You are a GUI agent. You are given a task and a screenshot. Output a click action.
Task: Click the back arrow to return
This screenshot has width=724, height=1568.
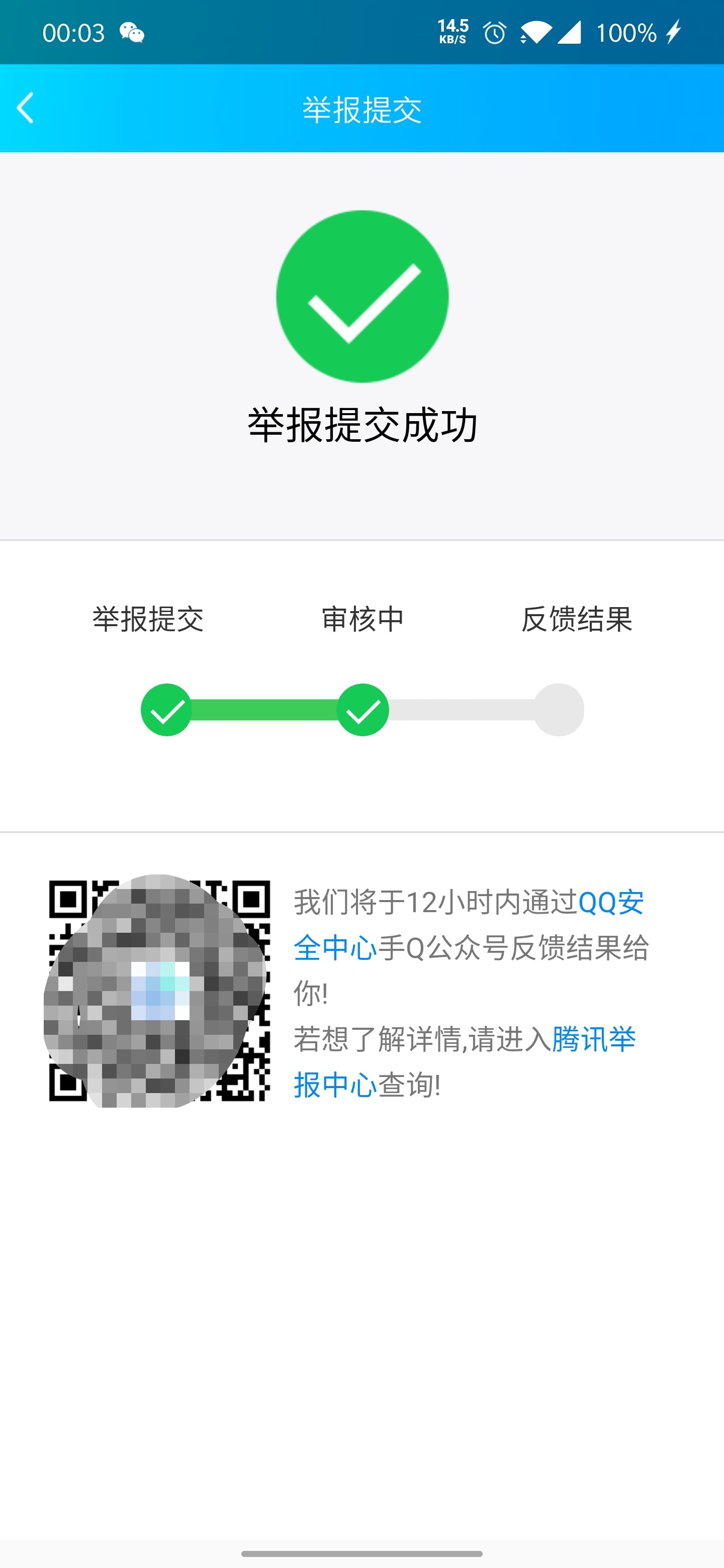(26, 107)
